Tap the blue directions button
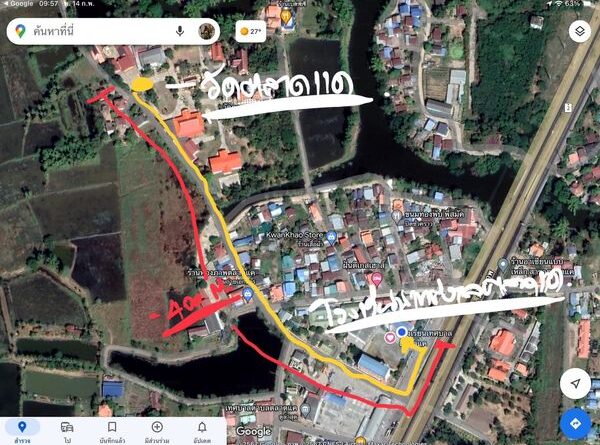This screenshot has width=600, height=445. point(575,423)
